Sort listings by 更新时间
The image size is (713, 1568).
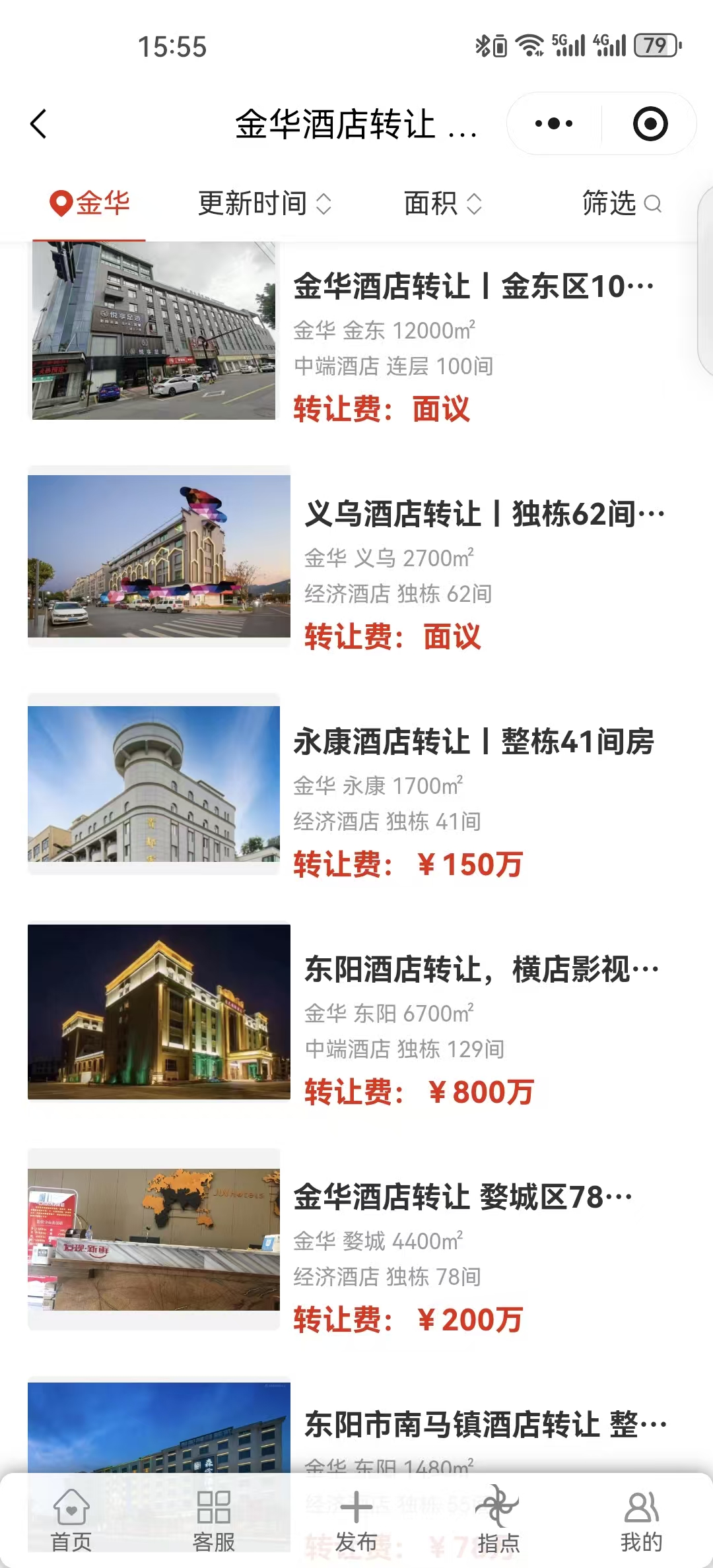pyautogui.click(x=264, y=203)
